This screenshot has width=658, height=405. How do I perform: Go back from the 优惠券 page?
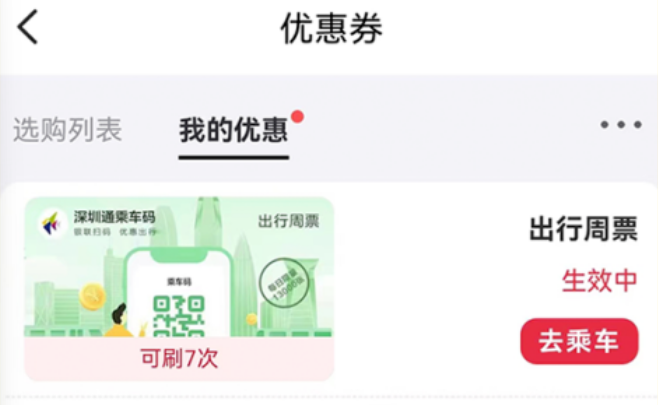pos(28,29)
